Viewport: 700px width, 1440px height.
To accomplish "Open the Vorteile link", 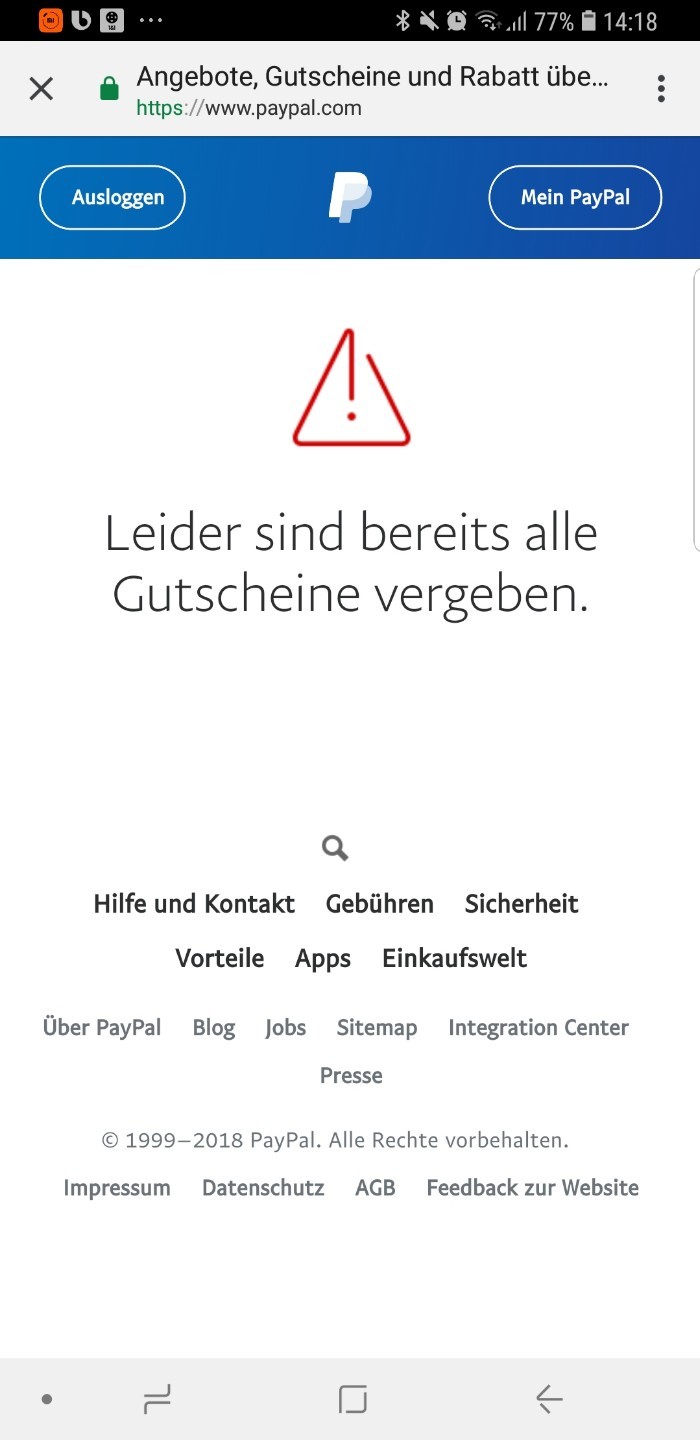I will click(x=220, y=958).
